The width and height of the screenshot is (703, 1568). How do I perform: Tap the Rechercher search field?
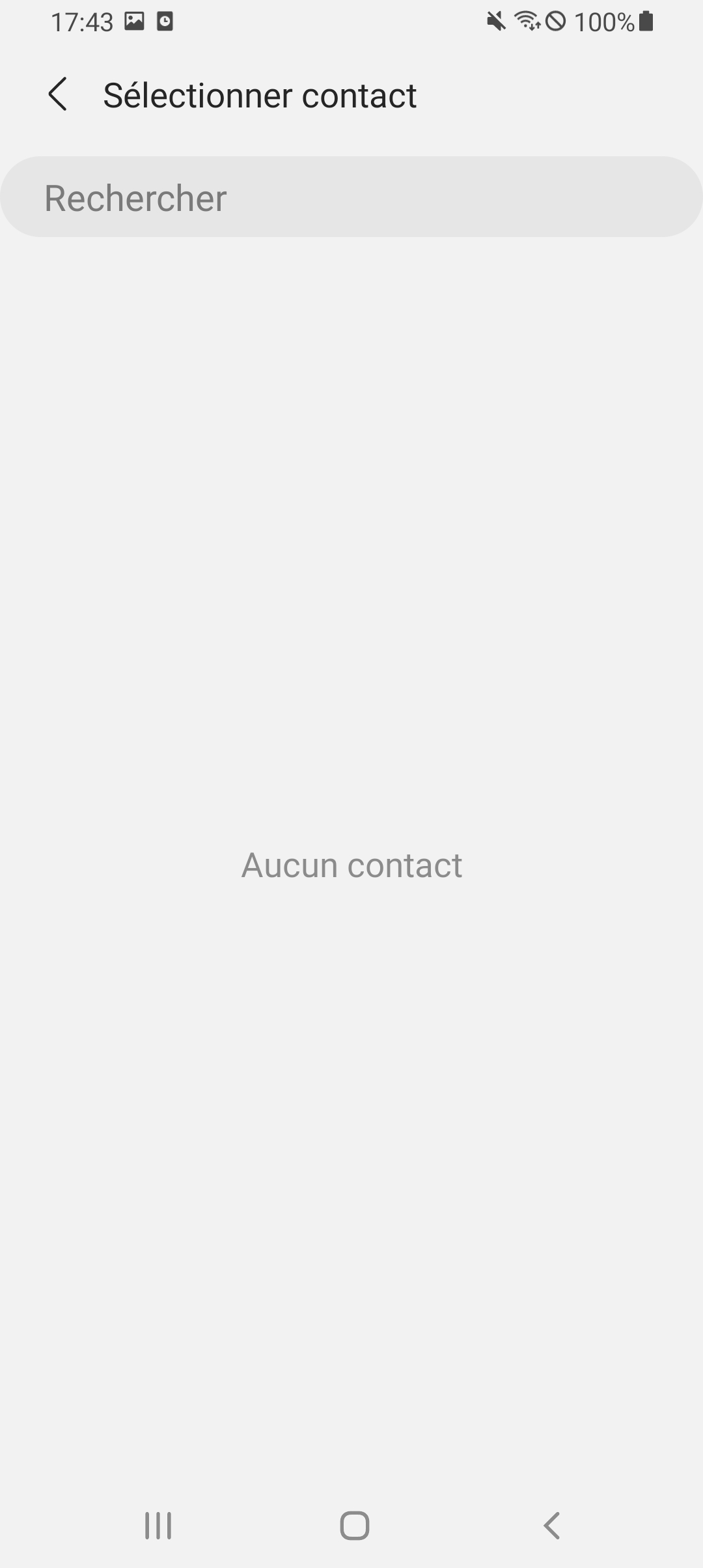(x=351, y=197)
